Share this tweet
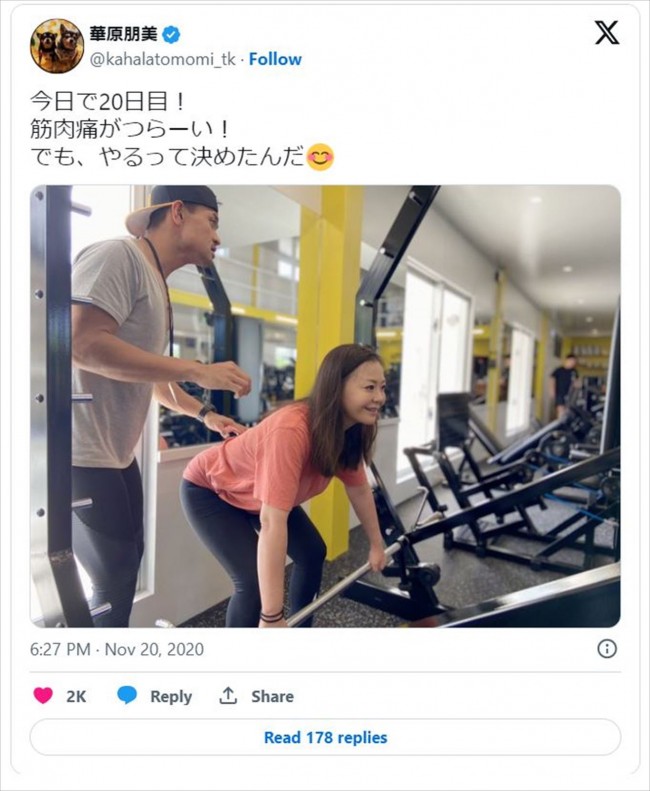 click(x=257, y=696)
